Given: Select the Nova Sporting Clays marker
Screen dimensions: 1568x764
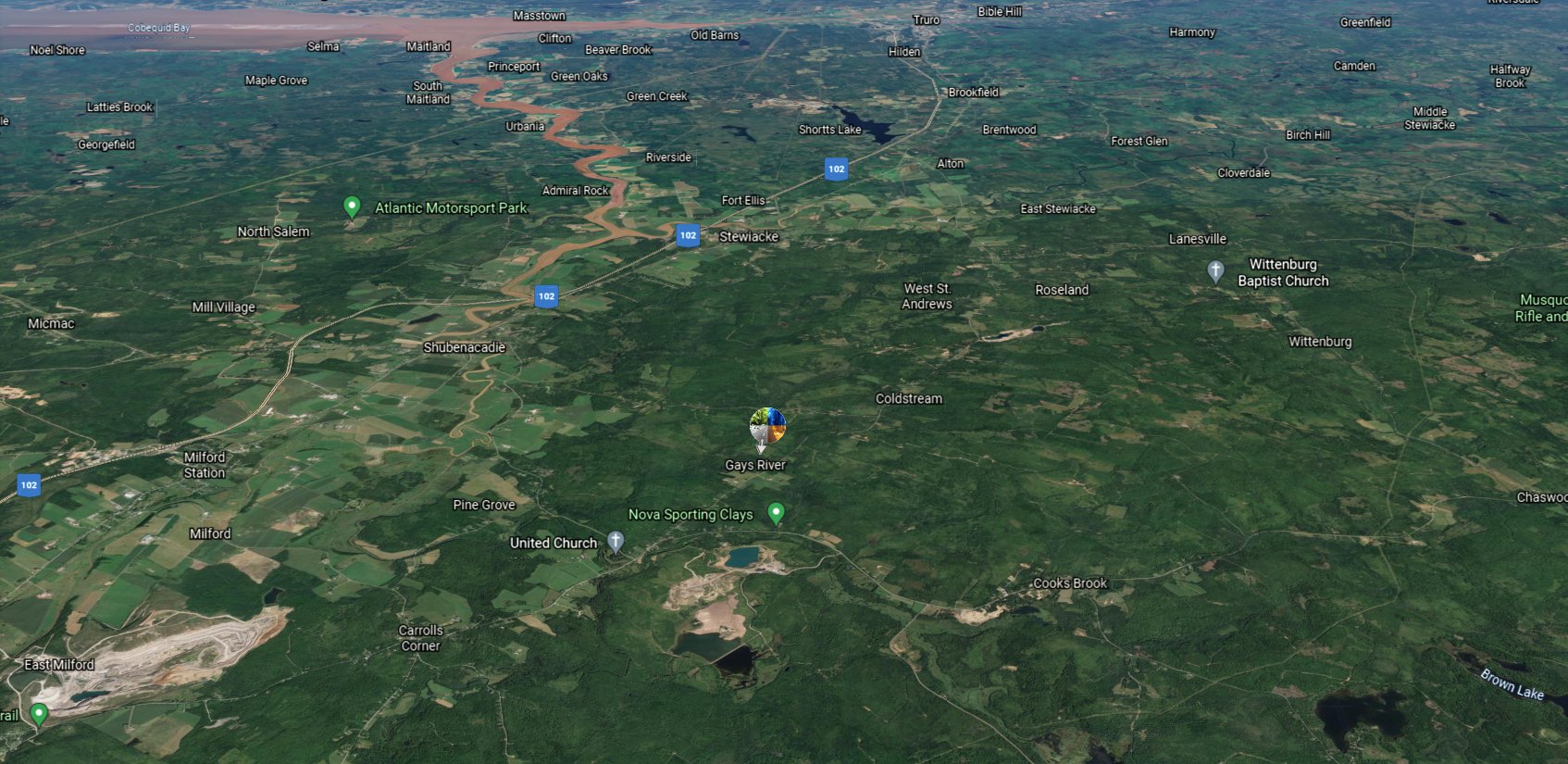Looking at the screenshot, I should click(777, 512).
